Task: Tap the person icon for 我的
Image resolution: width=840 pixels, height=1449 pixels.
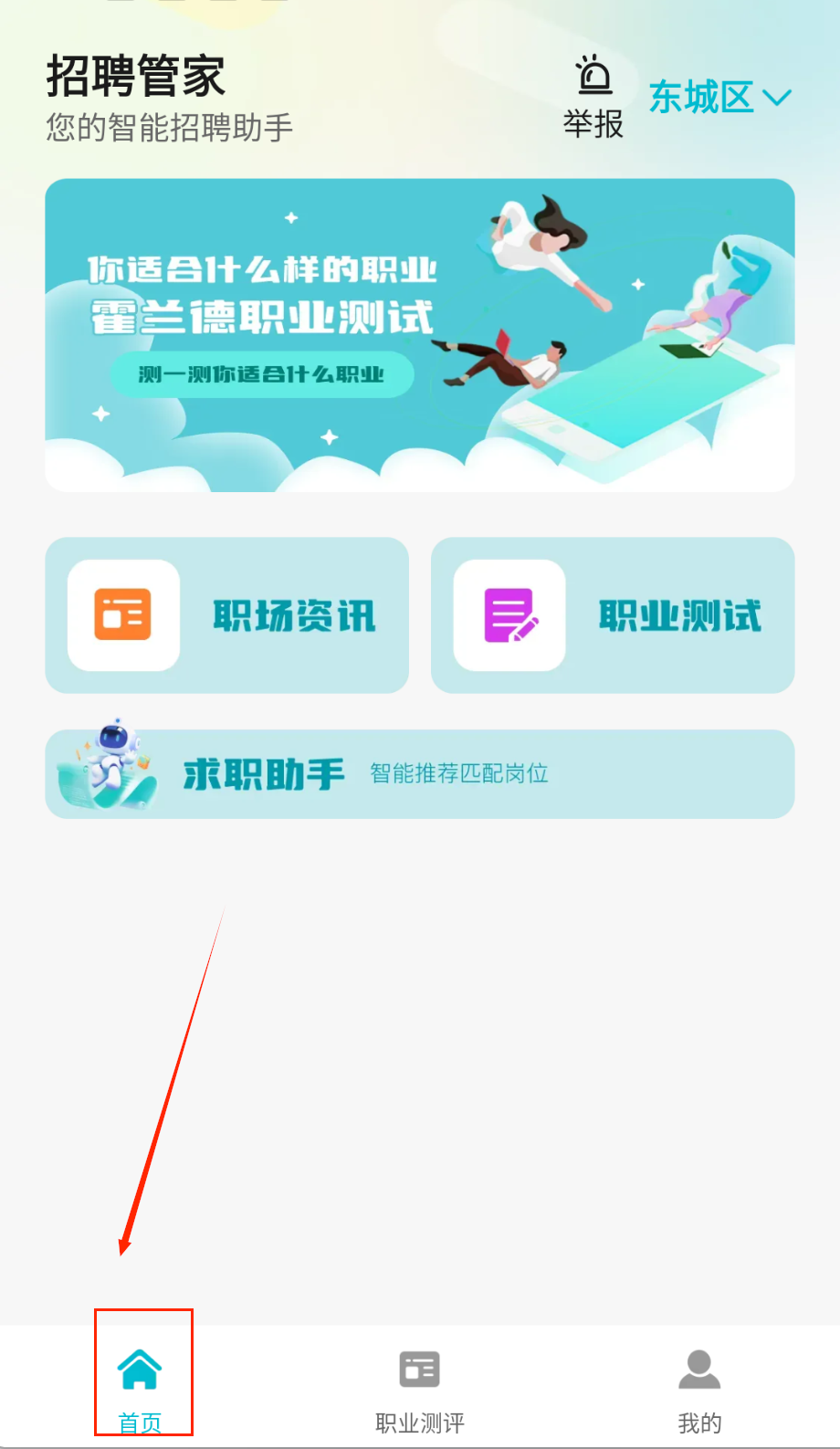Action: coord(698,1369)
